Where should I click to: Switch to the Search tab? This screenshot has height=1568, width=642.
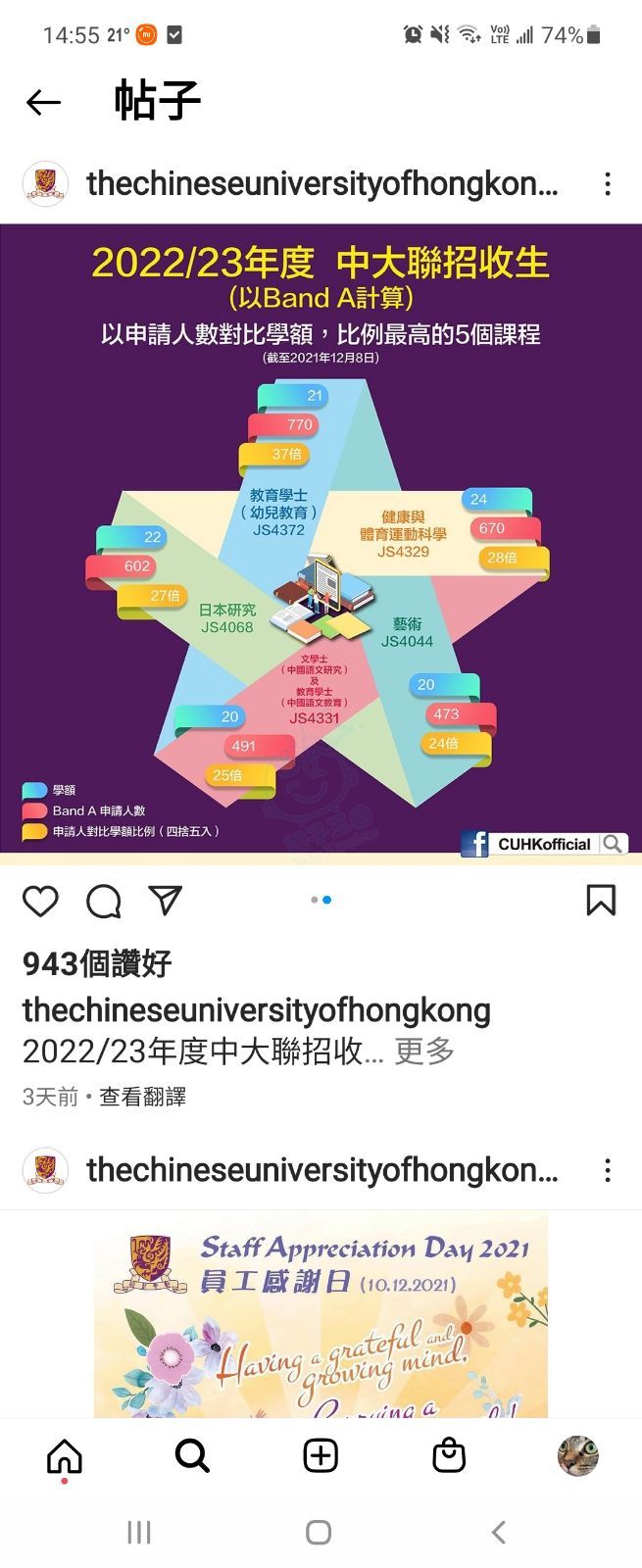click(192, 1456)
